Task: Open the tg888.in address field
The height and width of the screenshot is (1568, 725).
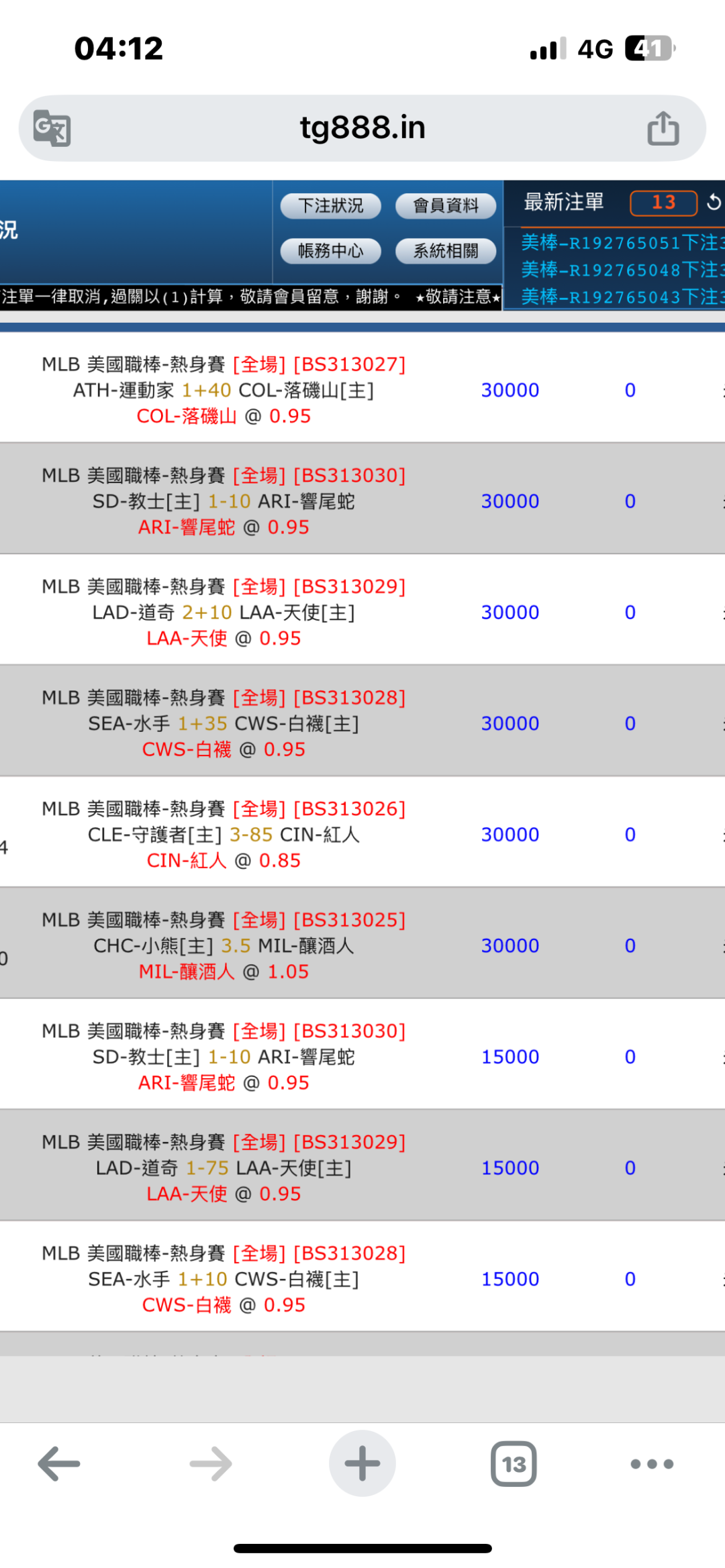Action: coord(362,127)
